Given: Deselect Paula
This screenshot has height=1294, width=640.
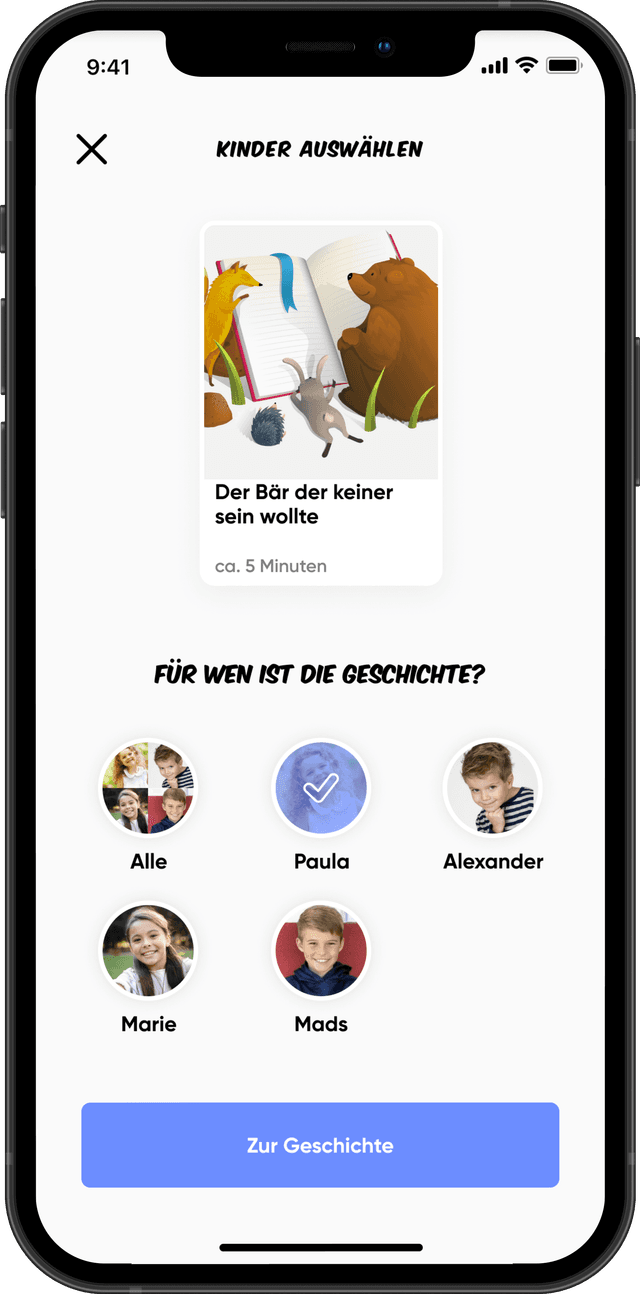Looking at the screenshot, I should tap(321, 788).
